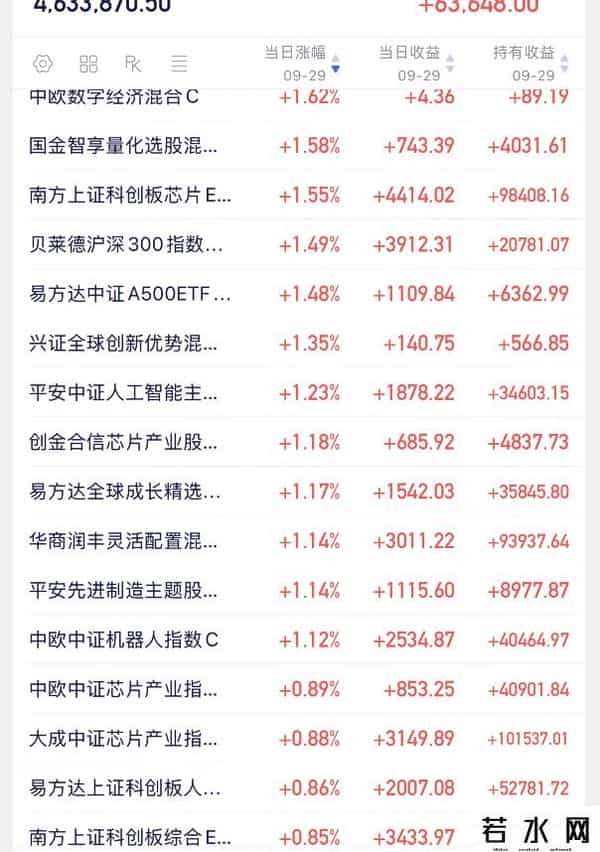View 创金合信芯片产业股 fund details
Image resolution: width=600 pixels, height=852 pixels.
tap(123, 443)
